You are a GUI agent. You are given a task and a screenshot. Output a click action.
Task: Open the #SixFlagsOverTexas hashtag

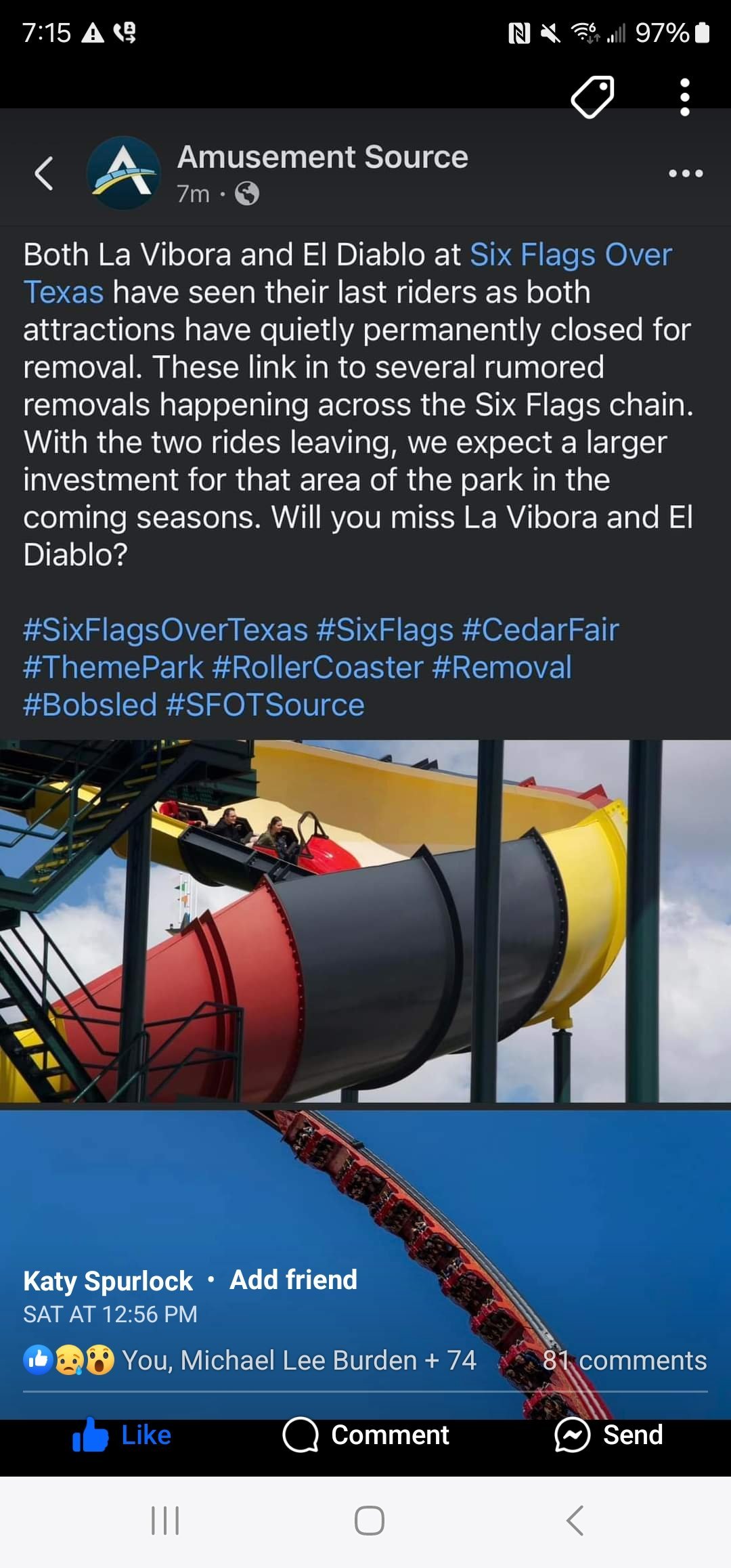tap(166, 630)
